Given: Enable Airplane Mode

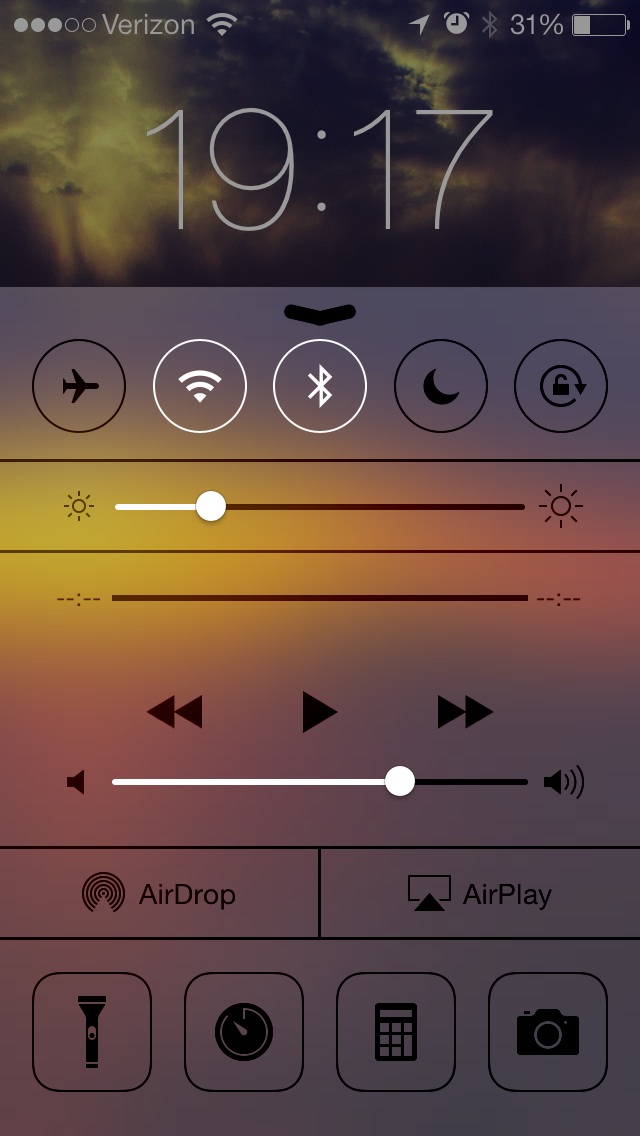Looking at the screenshot, I should (79, 386).
